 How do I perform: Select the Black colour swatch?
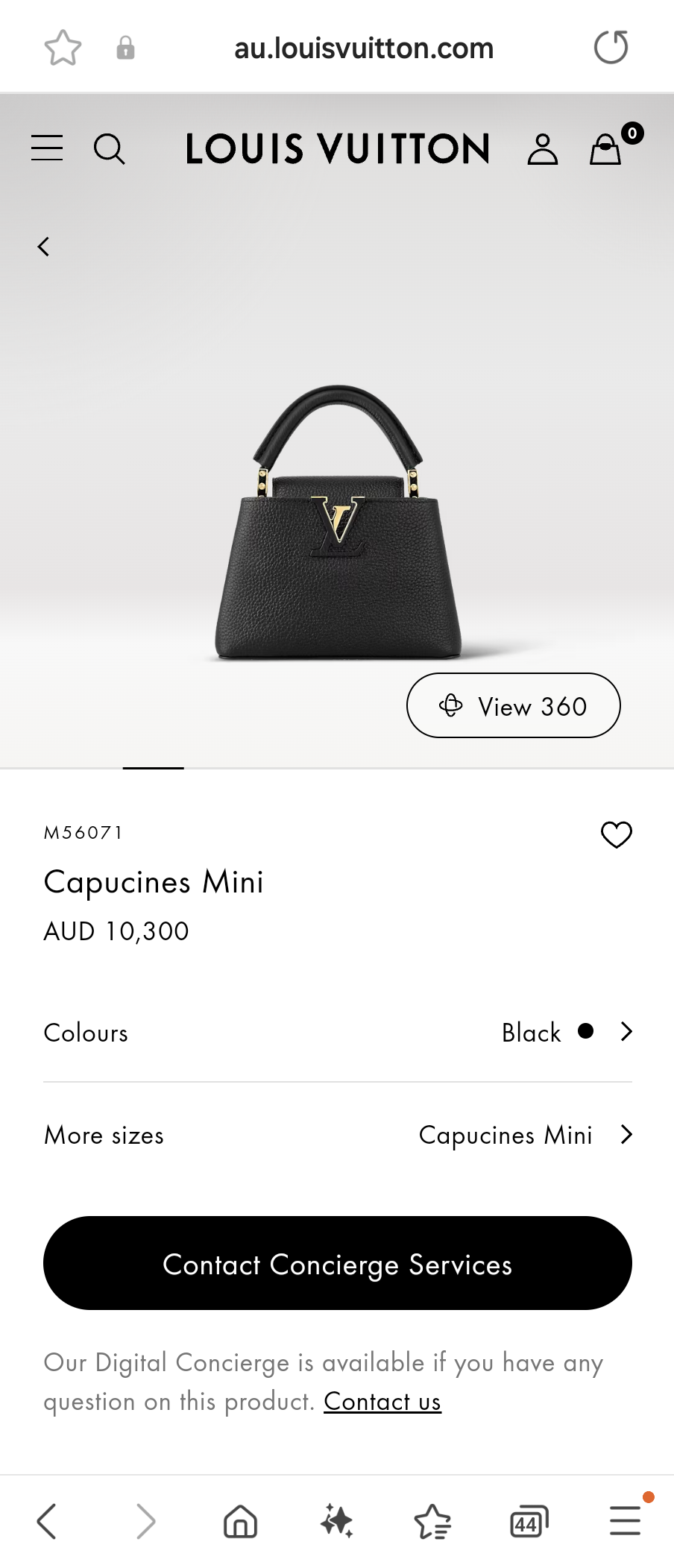point(586,1032)
